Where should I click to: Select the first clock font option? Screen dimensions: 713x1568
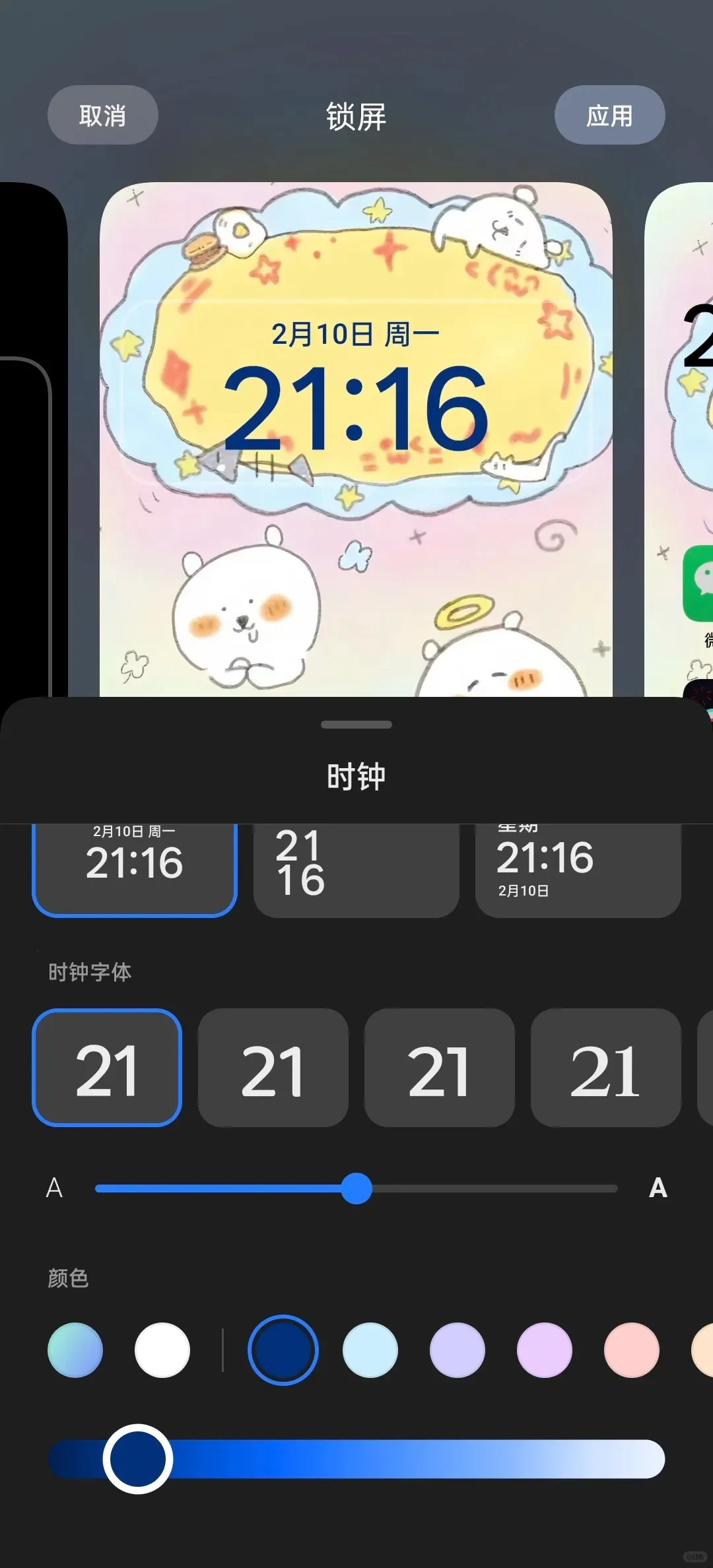coord(107,1067)
